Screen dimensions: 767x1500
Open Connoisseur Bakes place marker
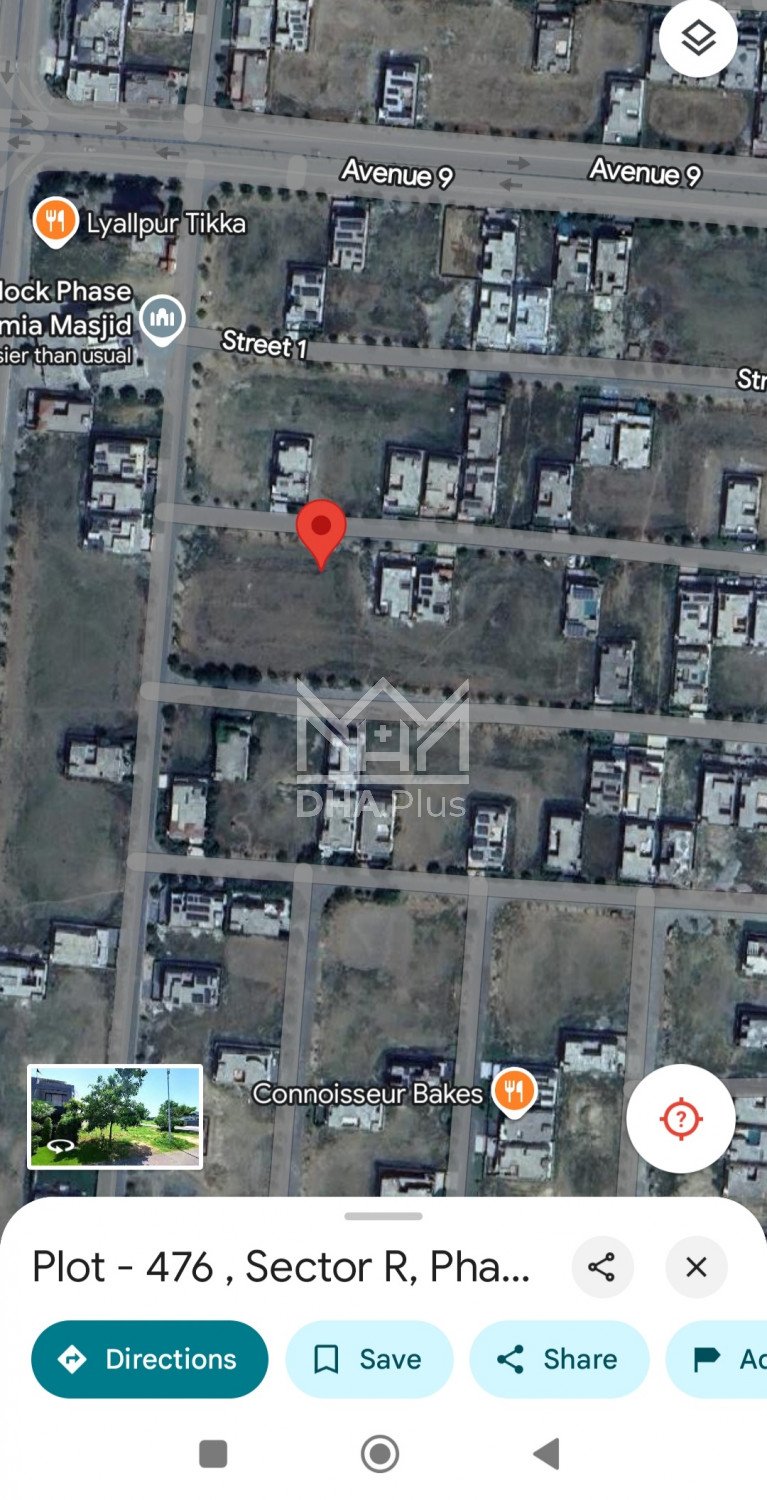(514, 1092)
